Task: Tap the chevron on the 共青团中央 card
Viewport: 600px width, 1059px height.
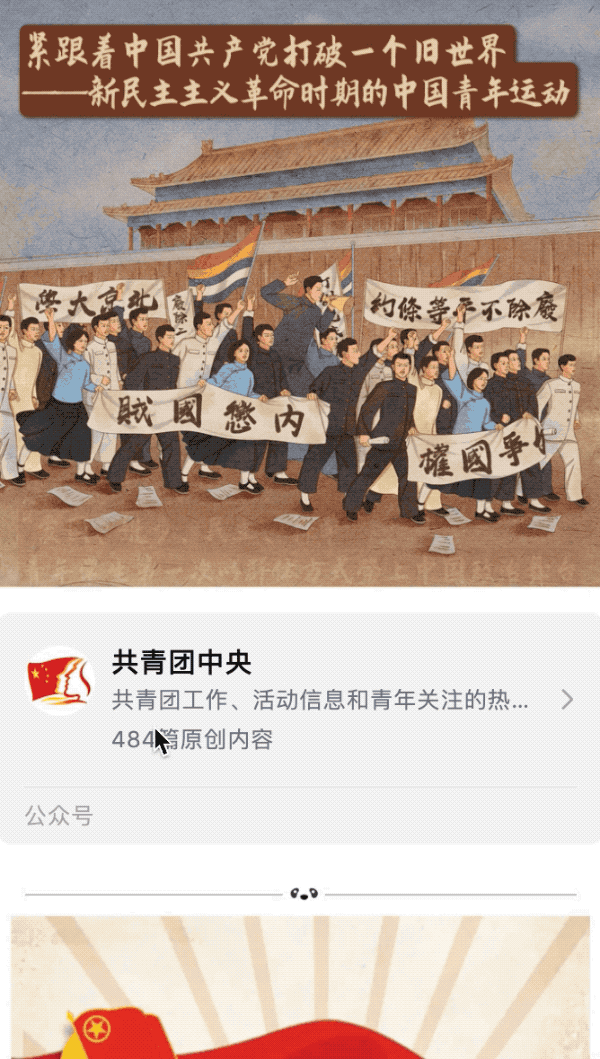Action: [x=567, y=699]
